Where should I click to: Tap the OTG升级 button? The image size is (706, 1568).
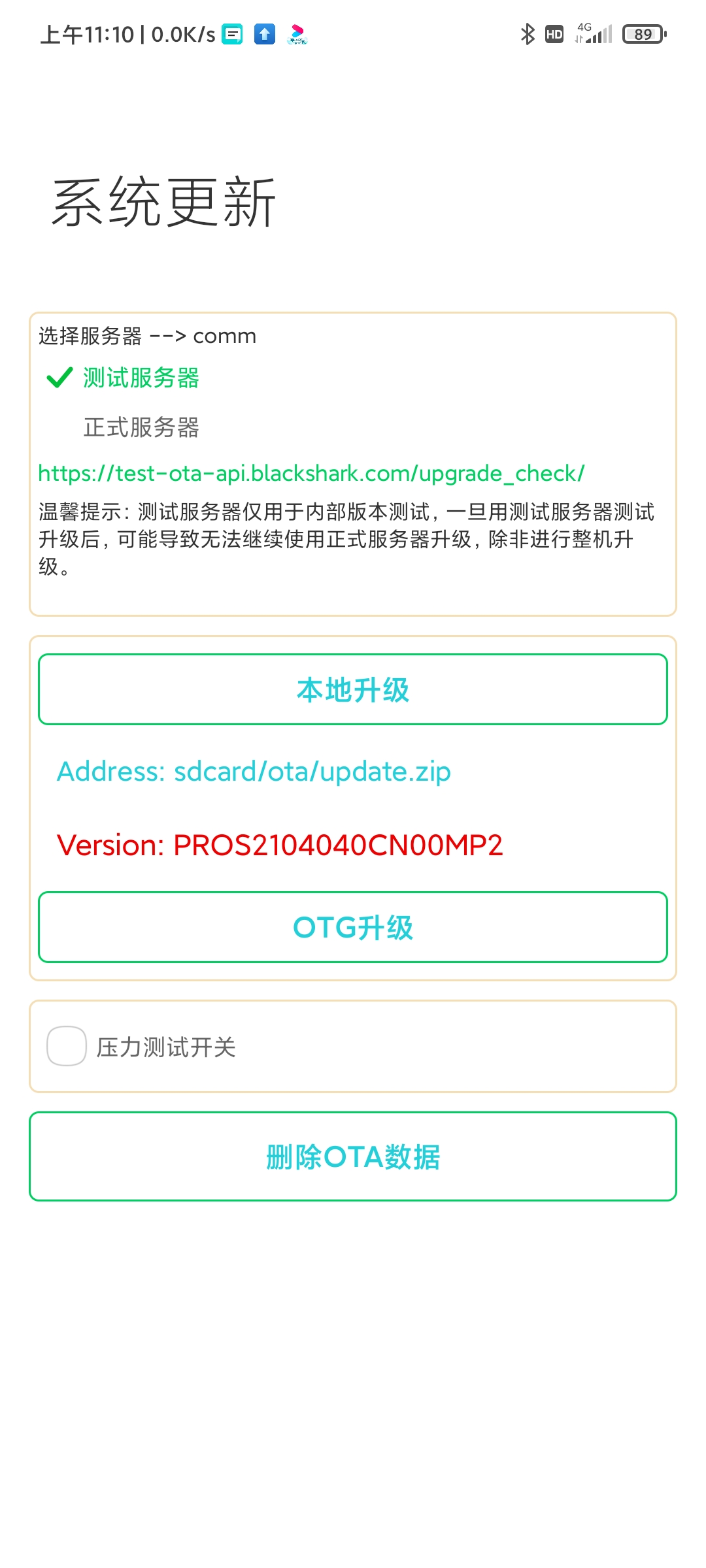353,927
